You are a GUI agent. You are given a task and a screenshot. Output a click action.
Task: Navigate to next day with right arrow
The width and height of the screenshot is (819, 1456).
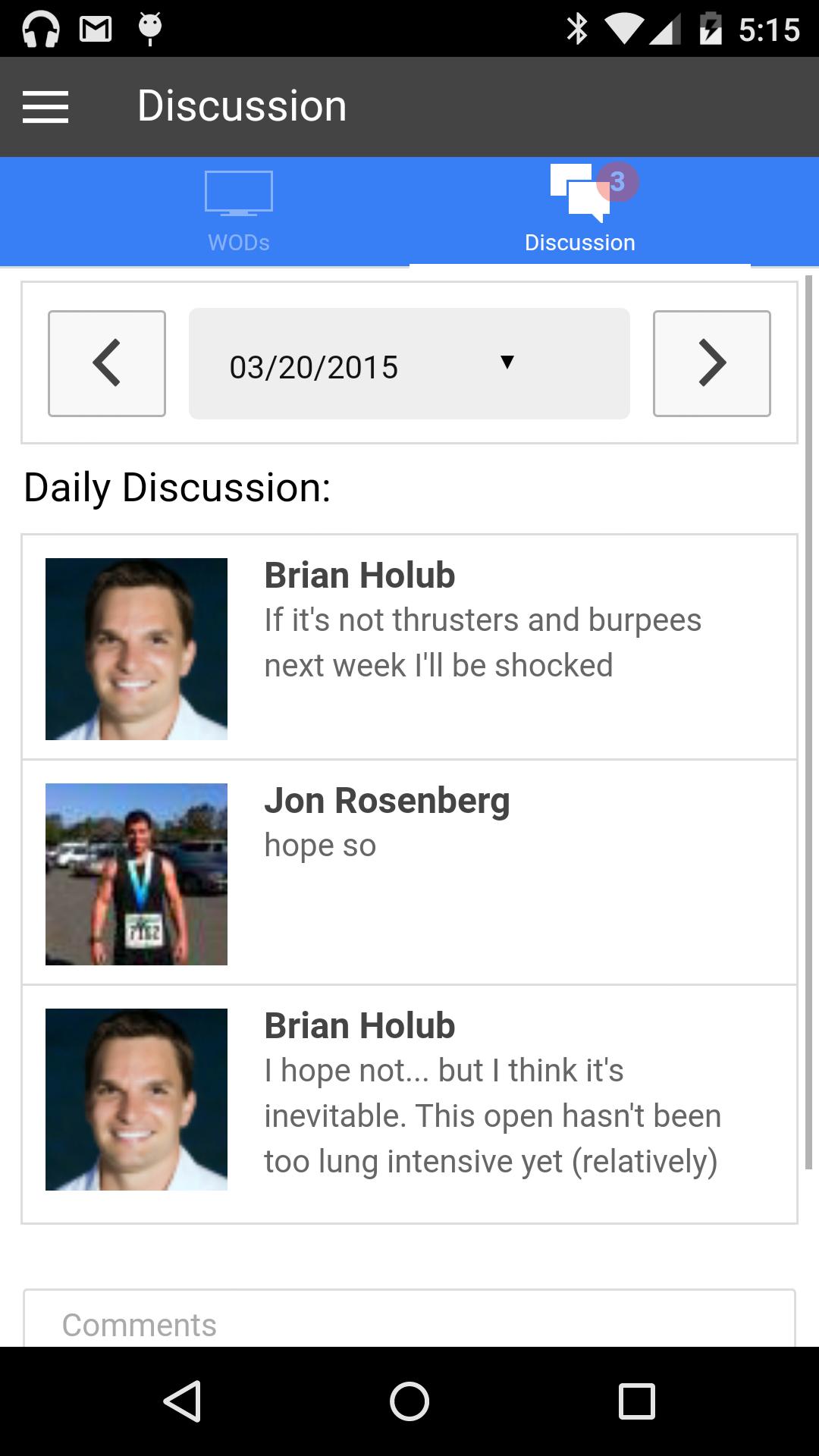[712, 363]
